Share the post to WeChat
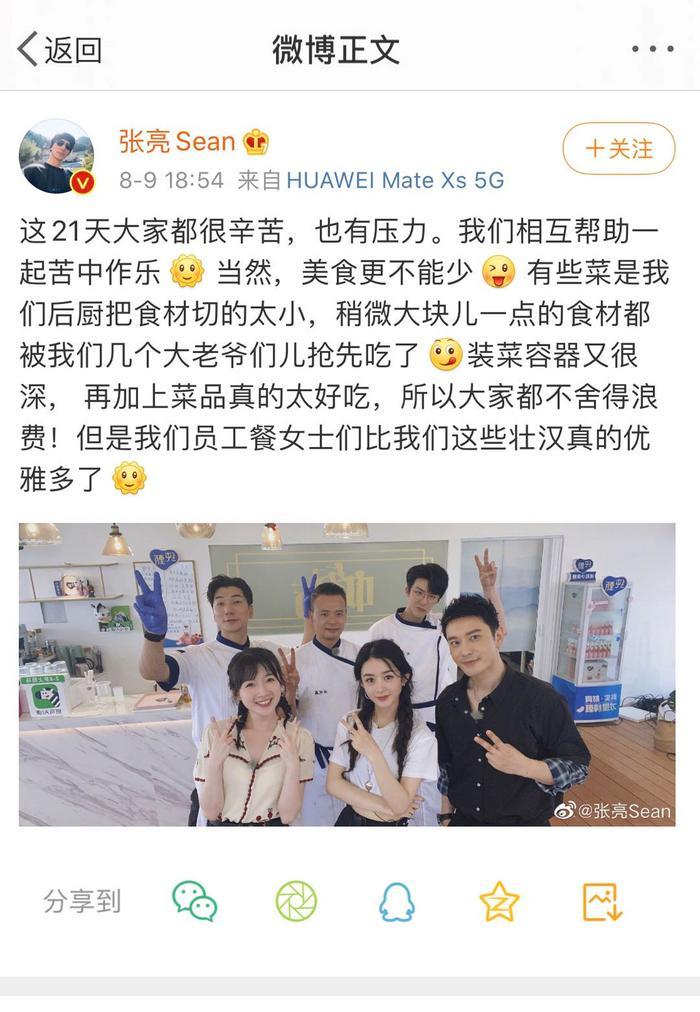Viewport: 700px width, 1012px height. [x=194, y=901]
